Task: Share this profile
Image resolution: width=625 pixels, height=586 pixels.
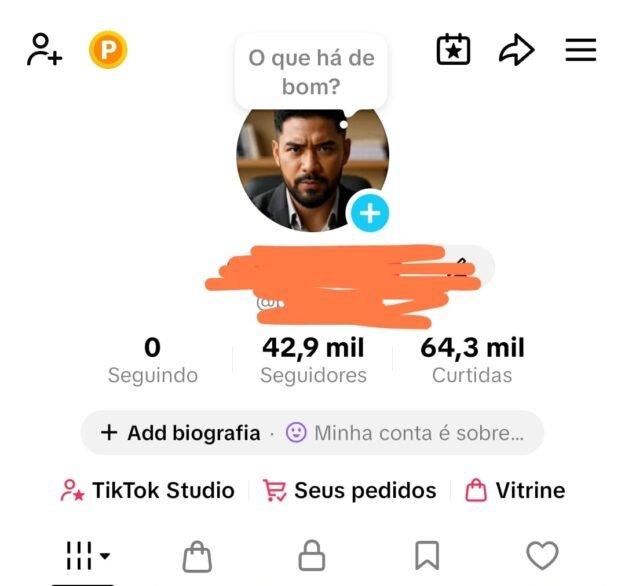Action: click(516, 49)
